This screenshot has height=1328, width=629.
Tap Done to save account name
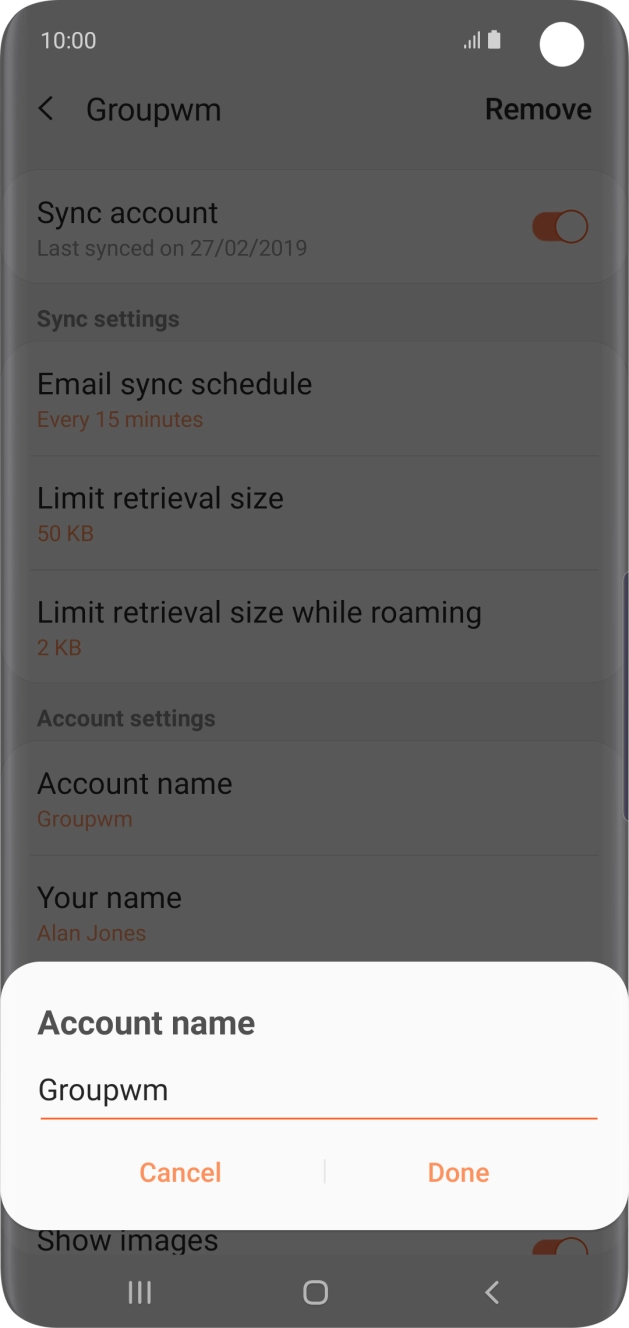(x=458, y=1172)
